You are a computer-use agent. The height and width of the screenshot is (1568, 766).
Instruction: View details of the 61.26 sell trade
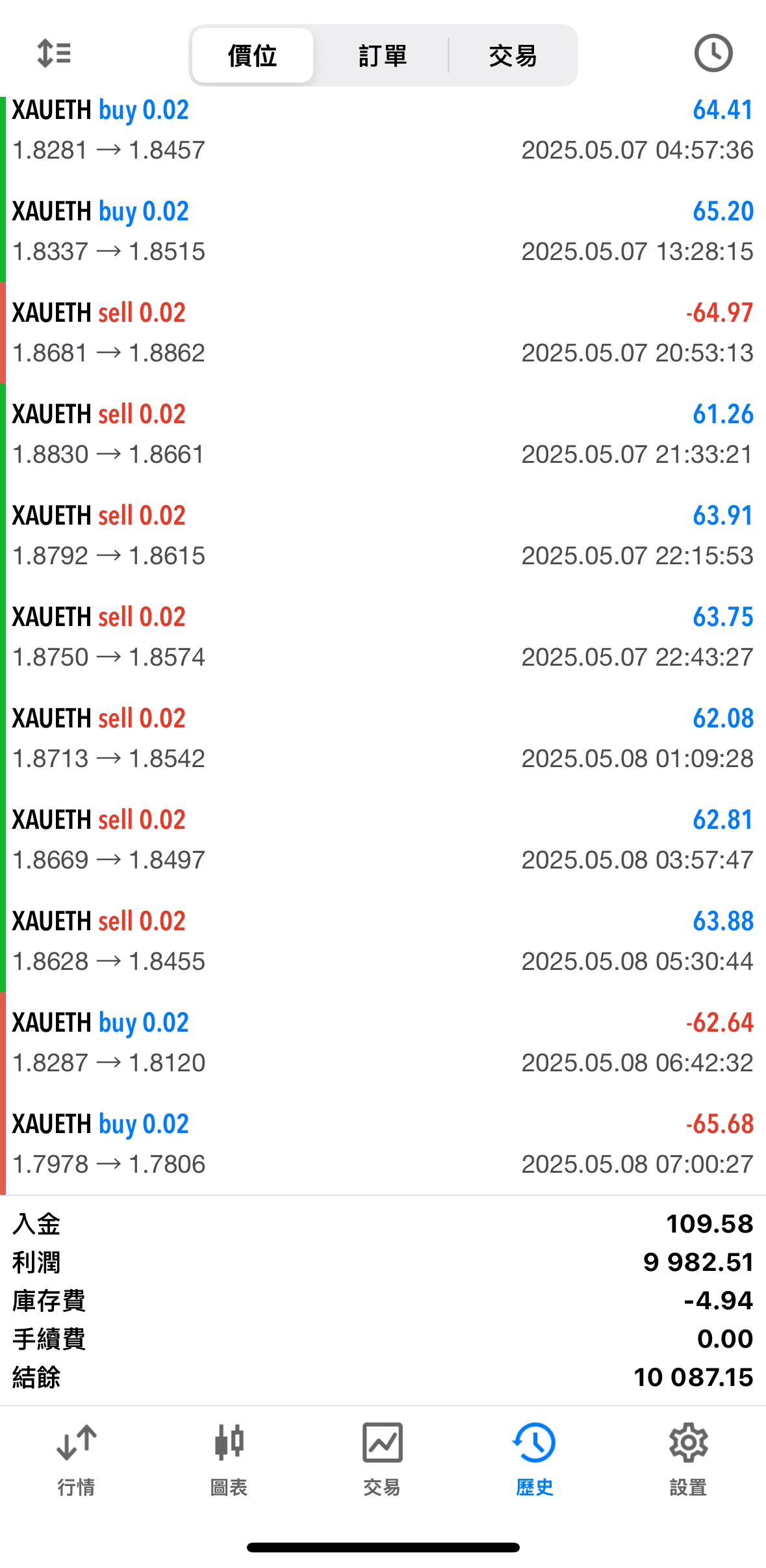[383, 434]
